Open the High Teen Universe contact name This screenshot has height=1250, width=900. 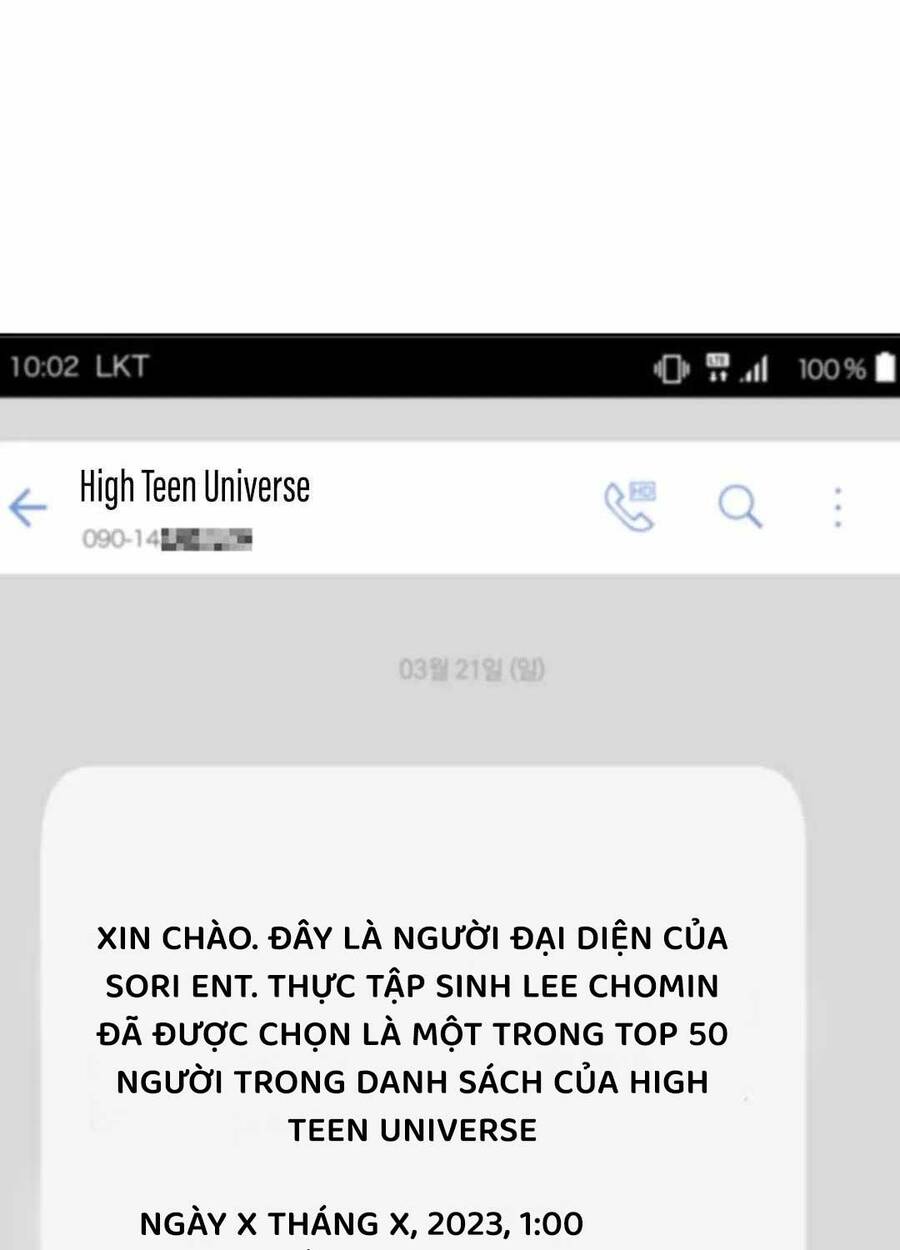click(195, 487)
